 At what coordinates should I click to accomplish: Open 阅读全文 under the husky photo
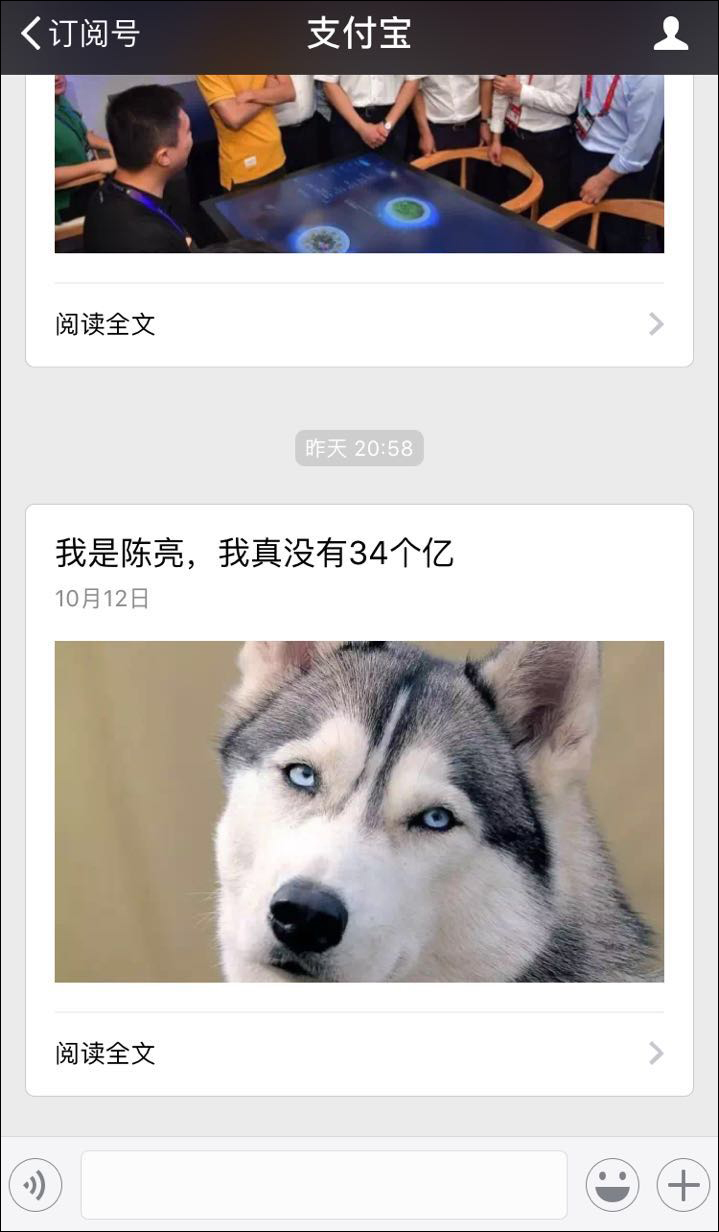click(x=358, y=1053)
